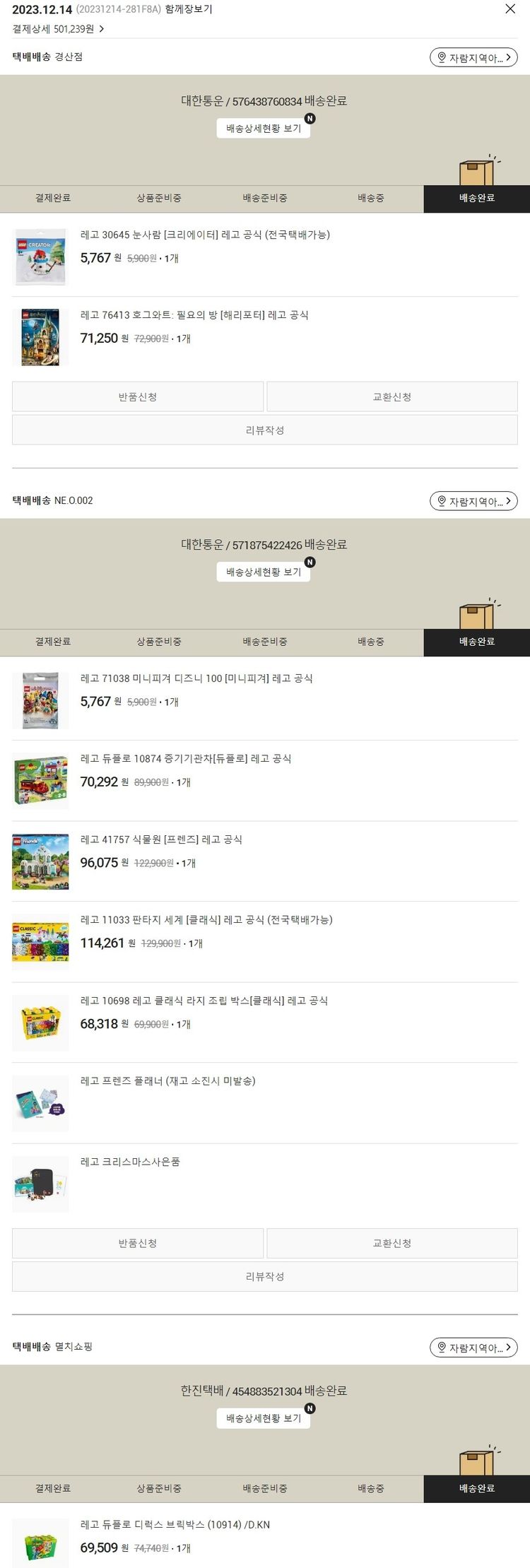530x1568 pixels.
Task: Request 반품신청 for the NE.O.002 shipment
Action: tap(138, 1243)
